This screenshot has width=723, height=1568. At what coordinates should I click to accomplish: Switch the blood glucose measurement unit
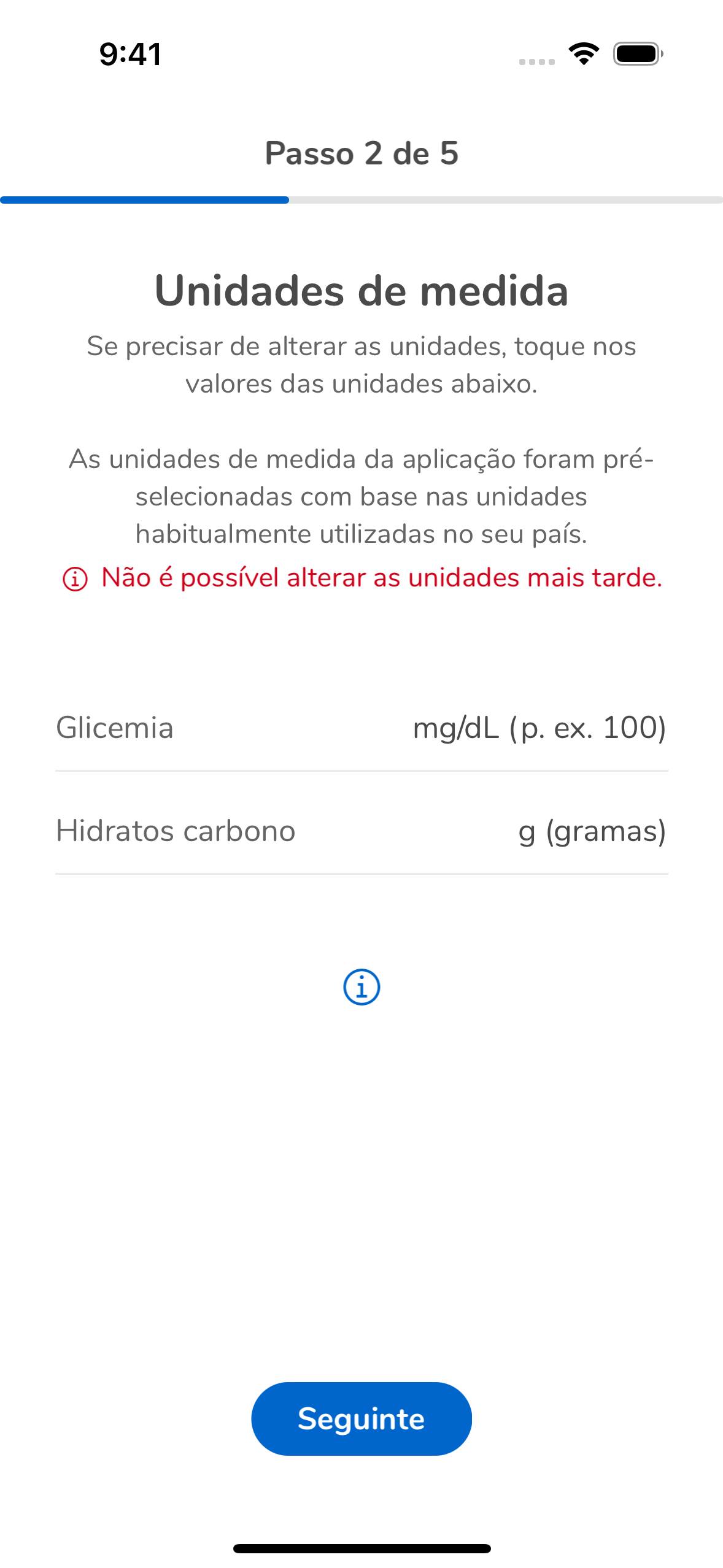(539, 729)
